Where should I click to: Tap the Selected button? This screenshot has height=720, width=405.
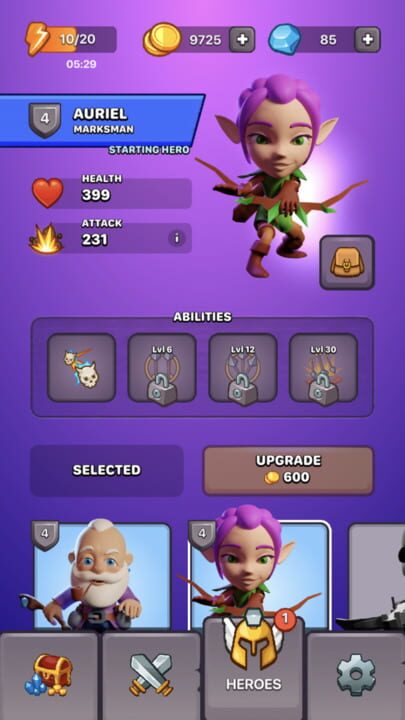tap(107, 470)
